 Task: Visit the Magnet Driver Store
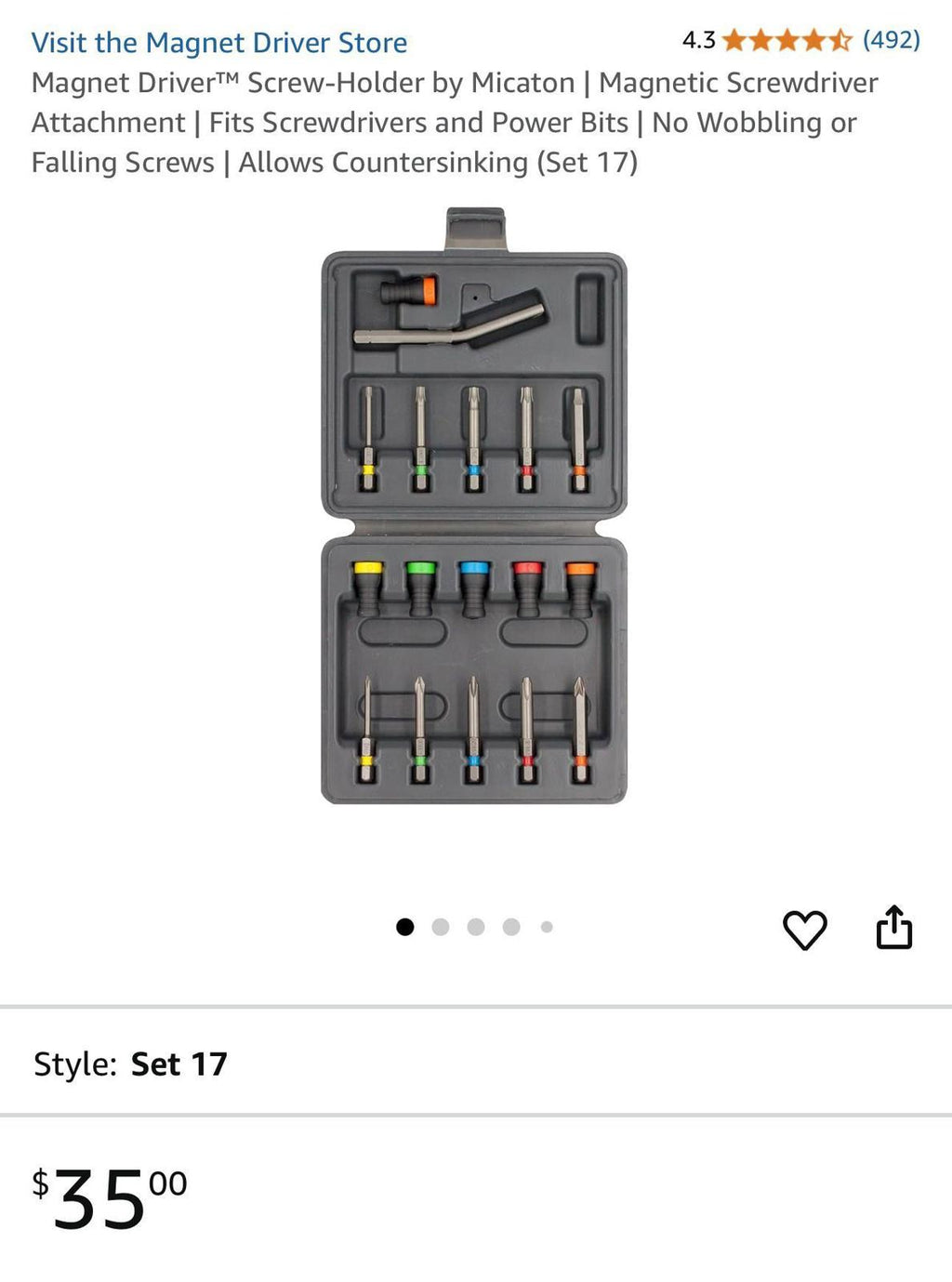[219, 43]
